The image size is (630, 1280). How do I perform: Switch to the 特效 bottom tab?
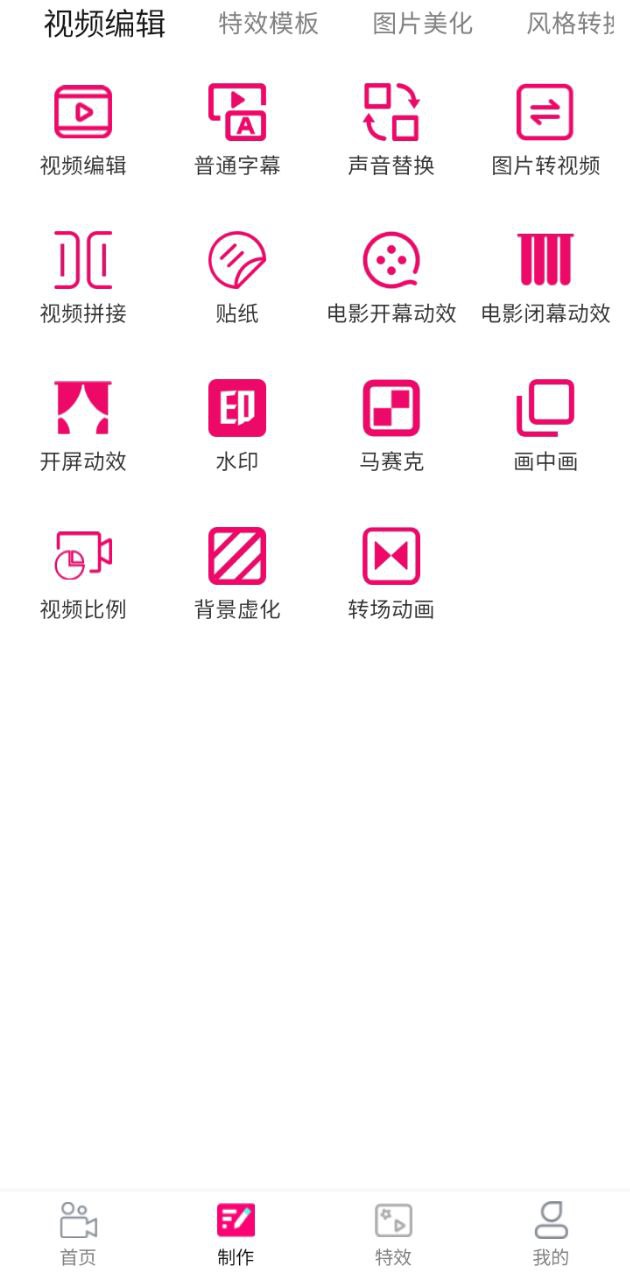[x=393, y=1235]
